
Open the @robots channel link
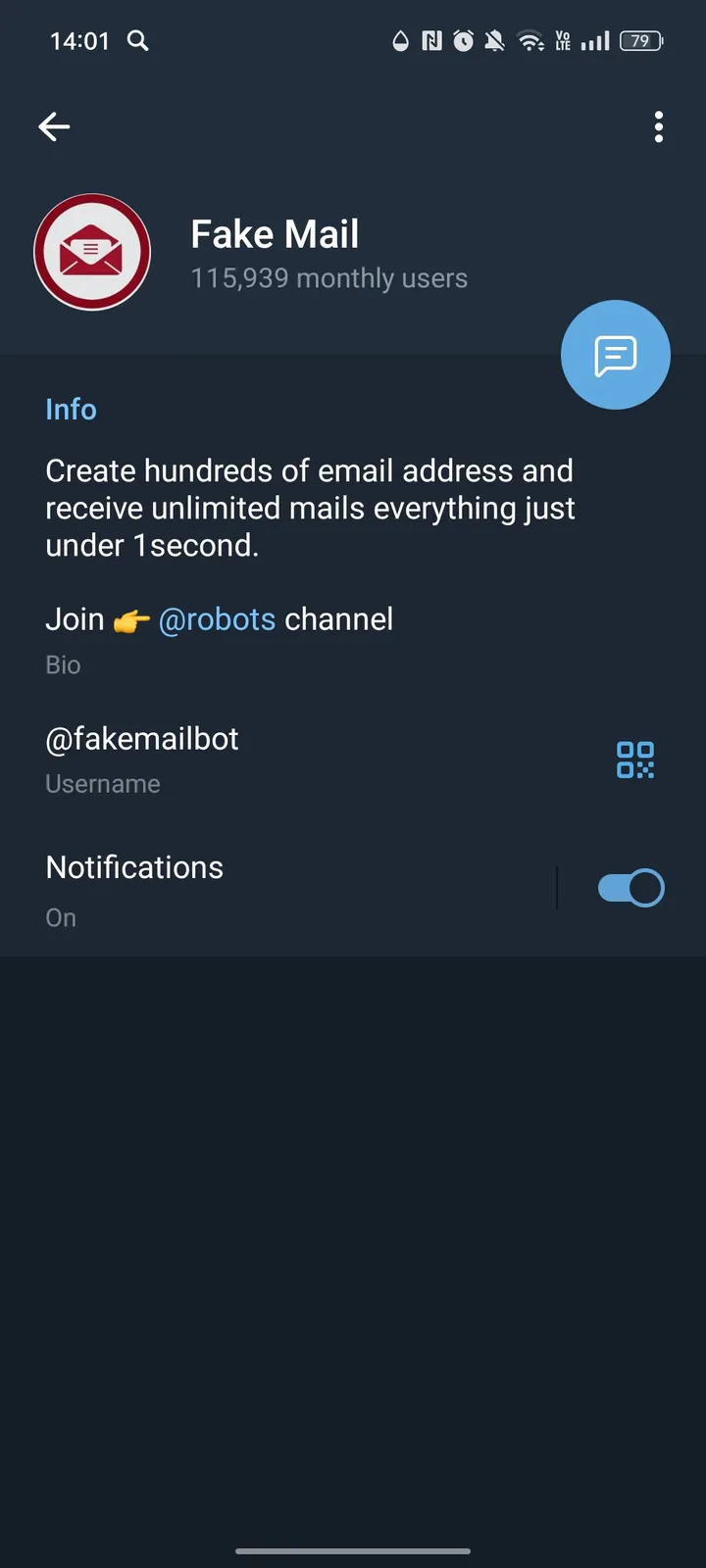(217, 618)
